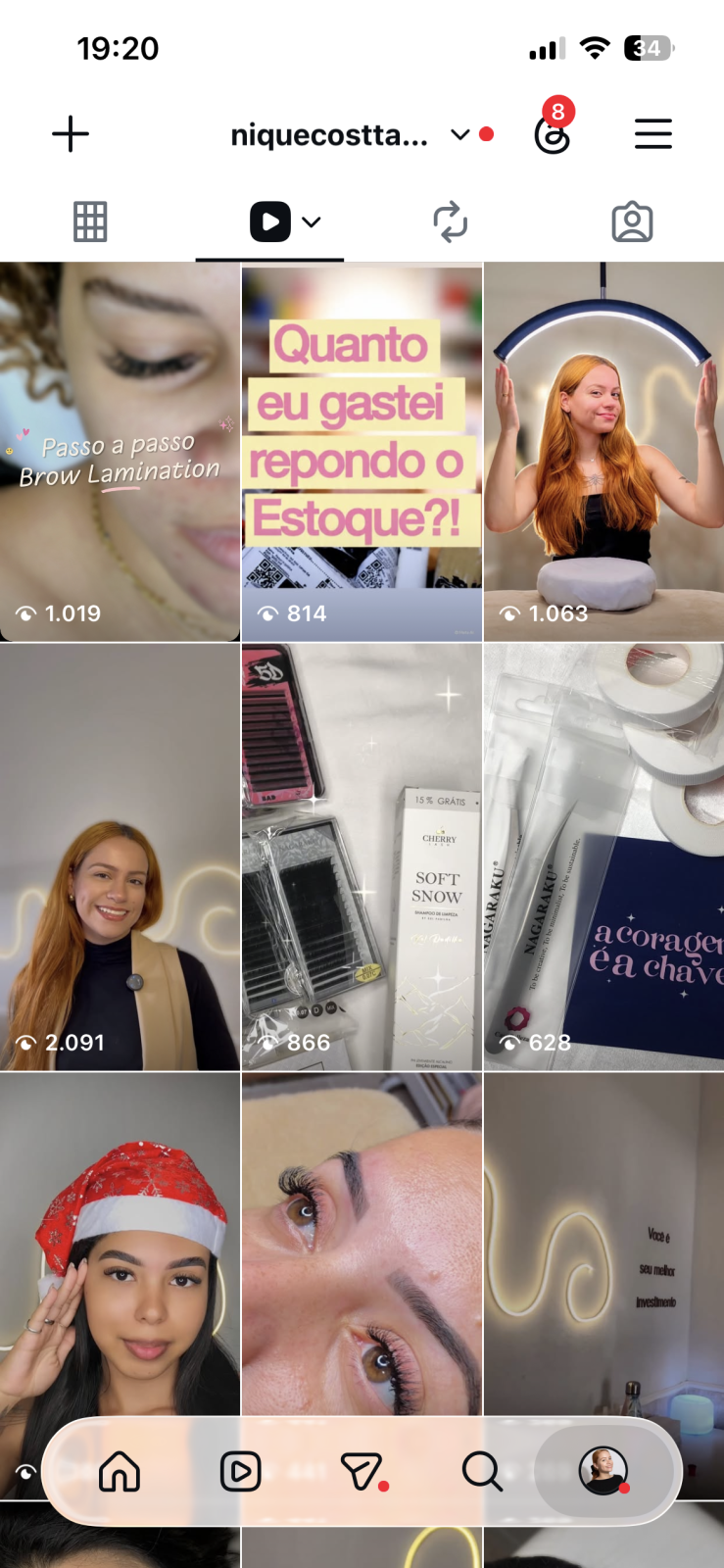The image size is (724, 1568).
Task: Switch to the reposts tab
Action: pyautogui.click(x=451, y=221)
